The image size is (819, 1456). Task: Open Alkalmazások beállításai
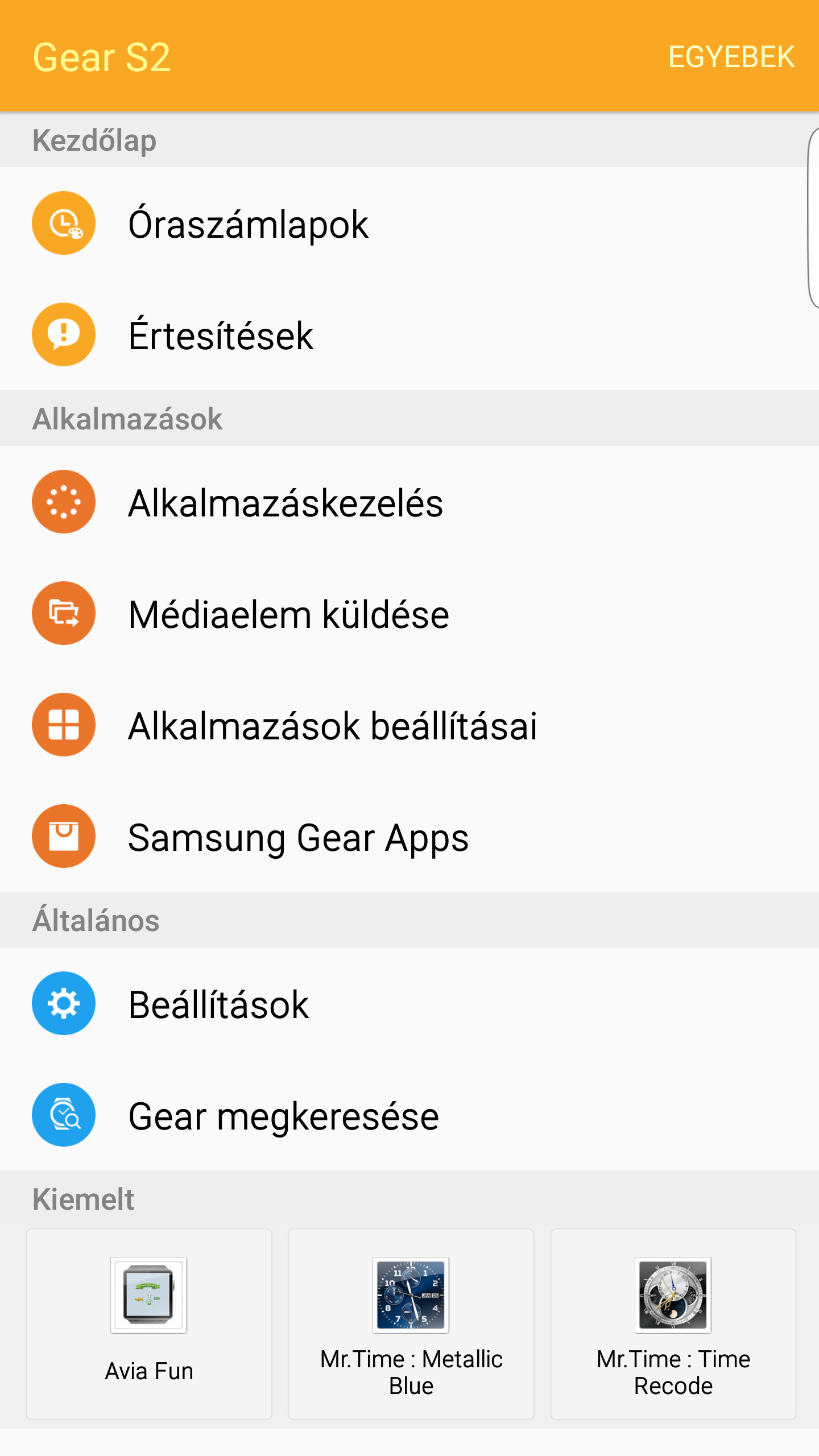pos(409,725)
